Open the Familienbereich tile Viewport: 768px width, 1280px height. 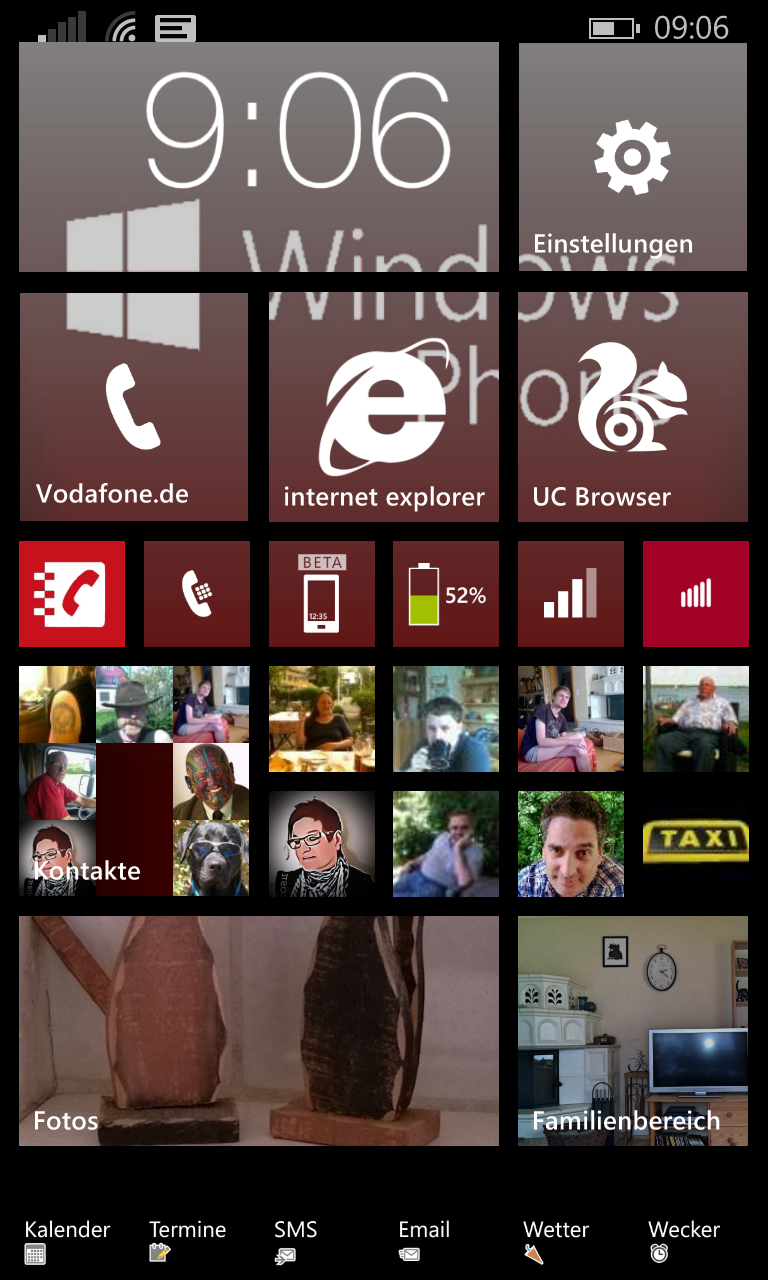tap(632, 1030)
